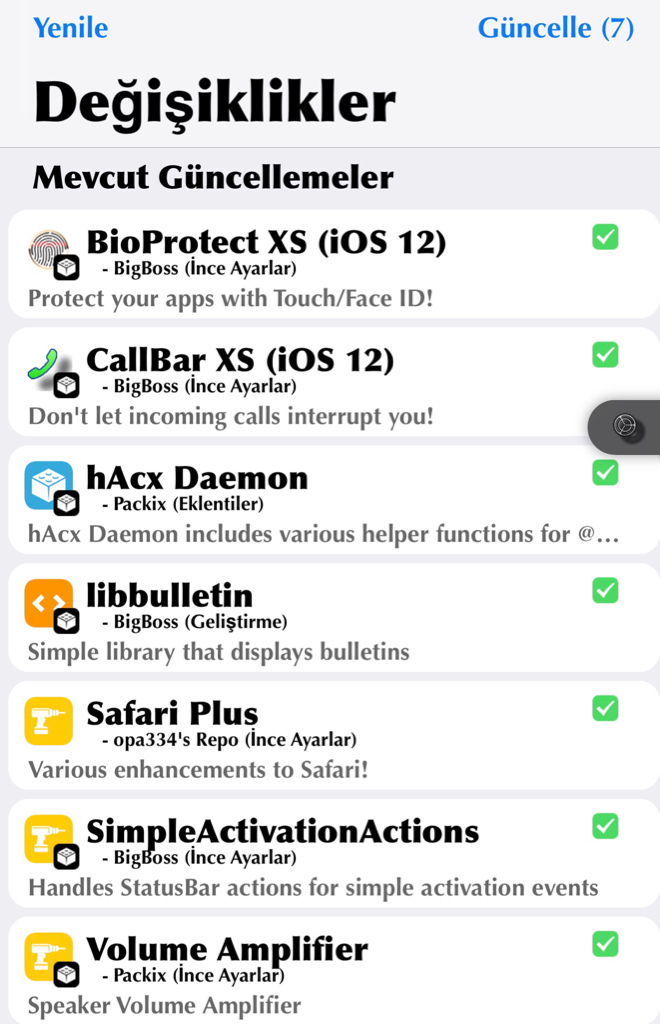Uncheck the BioProtect XS checkbox

click(605, 237)
